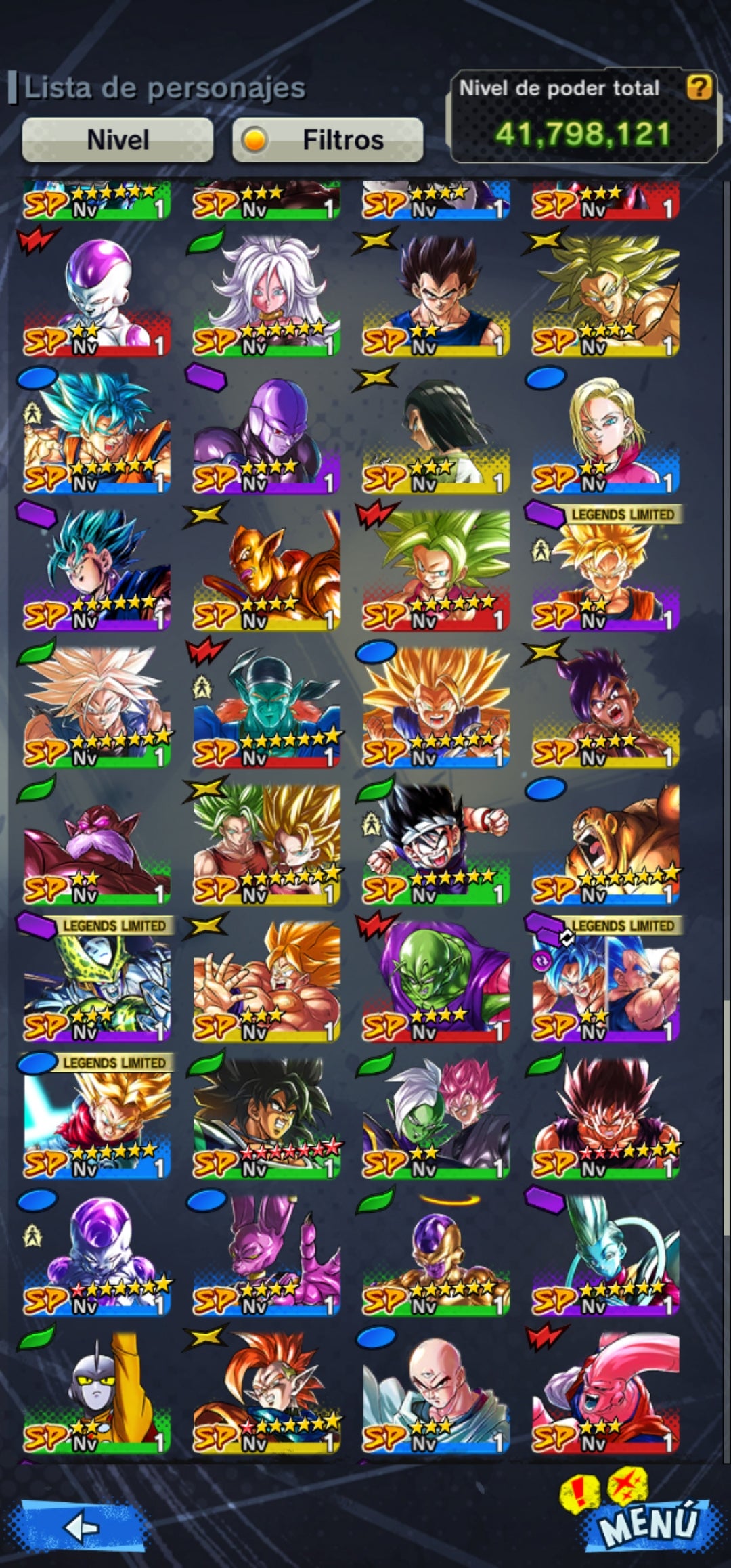Go back with the blue arrow
This screenshot has height=1568, width=731.
click(x=83, y=1527)
